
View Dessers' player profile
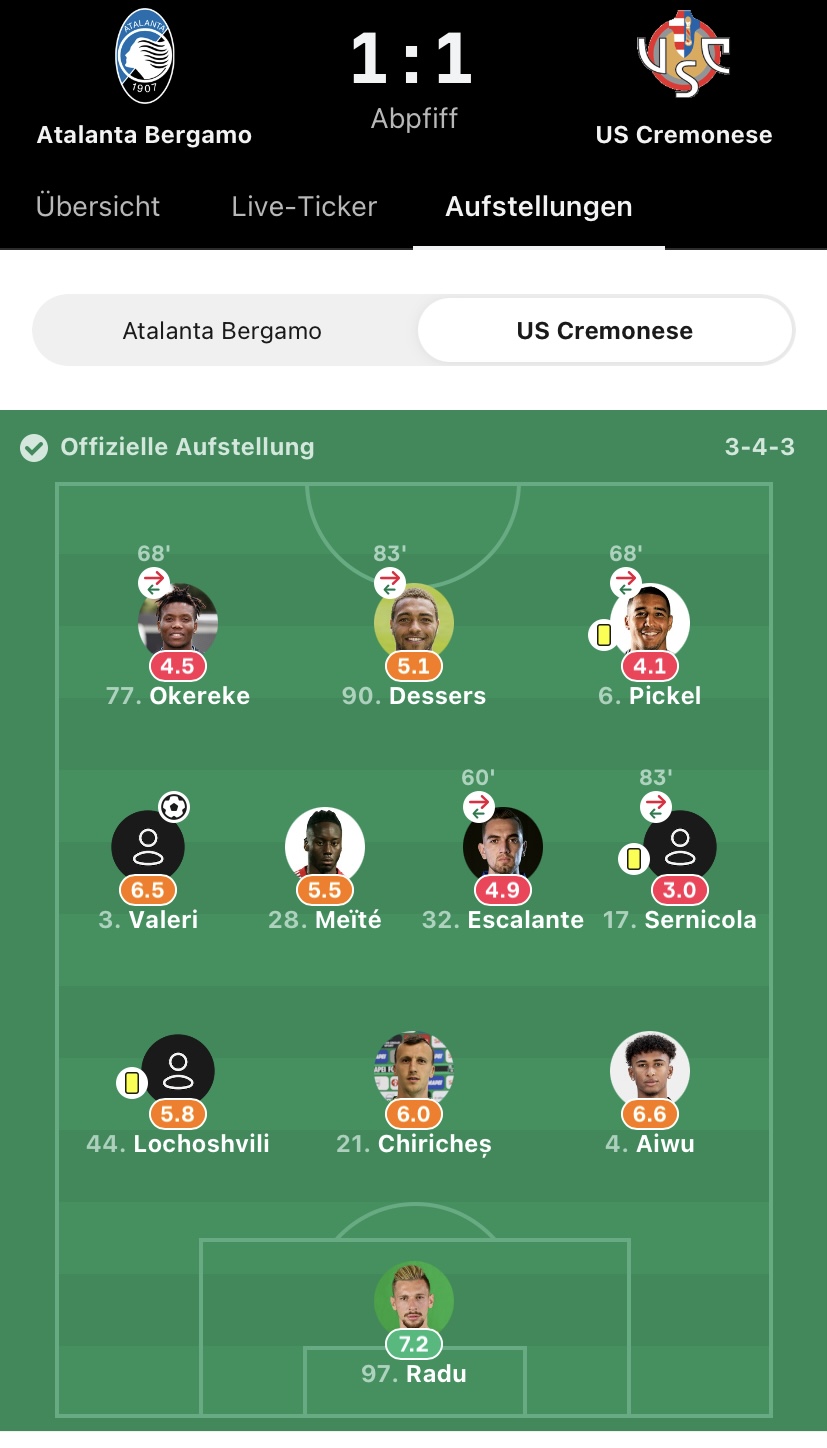tap(414, 640)
